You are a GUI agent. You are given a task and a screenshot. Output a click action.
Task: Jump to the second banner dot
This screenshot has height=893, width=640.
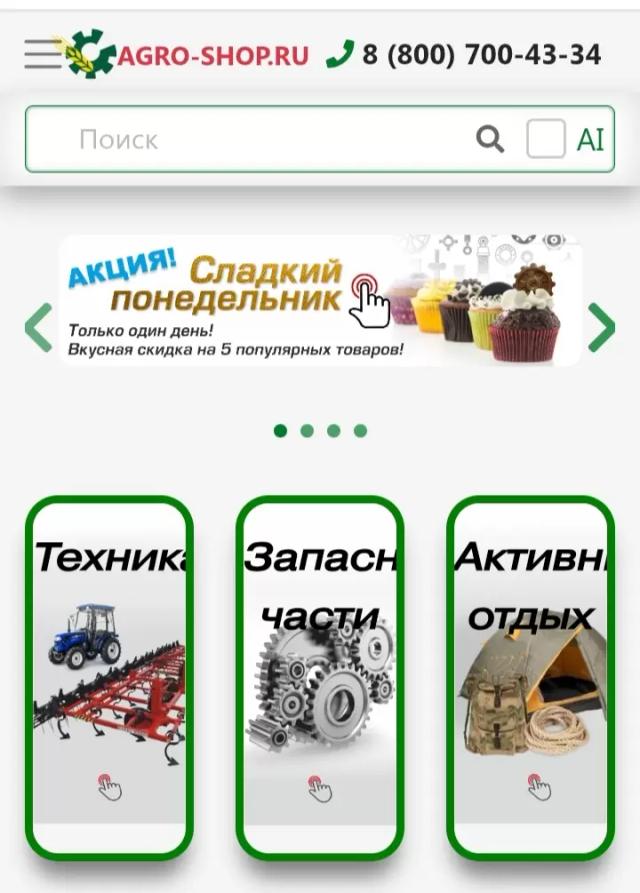tap(307, 431)
